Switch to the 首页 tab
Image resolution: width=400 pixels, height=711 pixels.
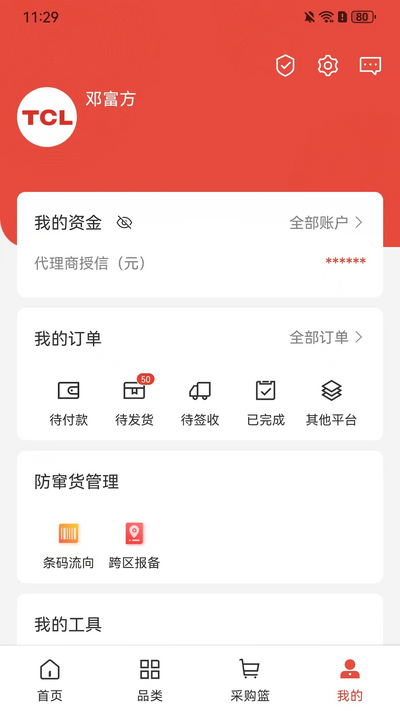[50, 680]
